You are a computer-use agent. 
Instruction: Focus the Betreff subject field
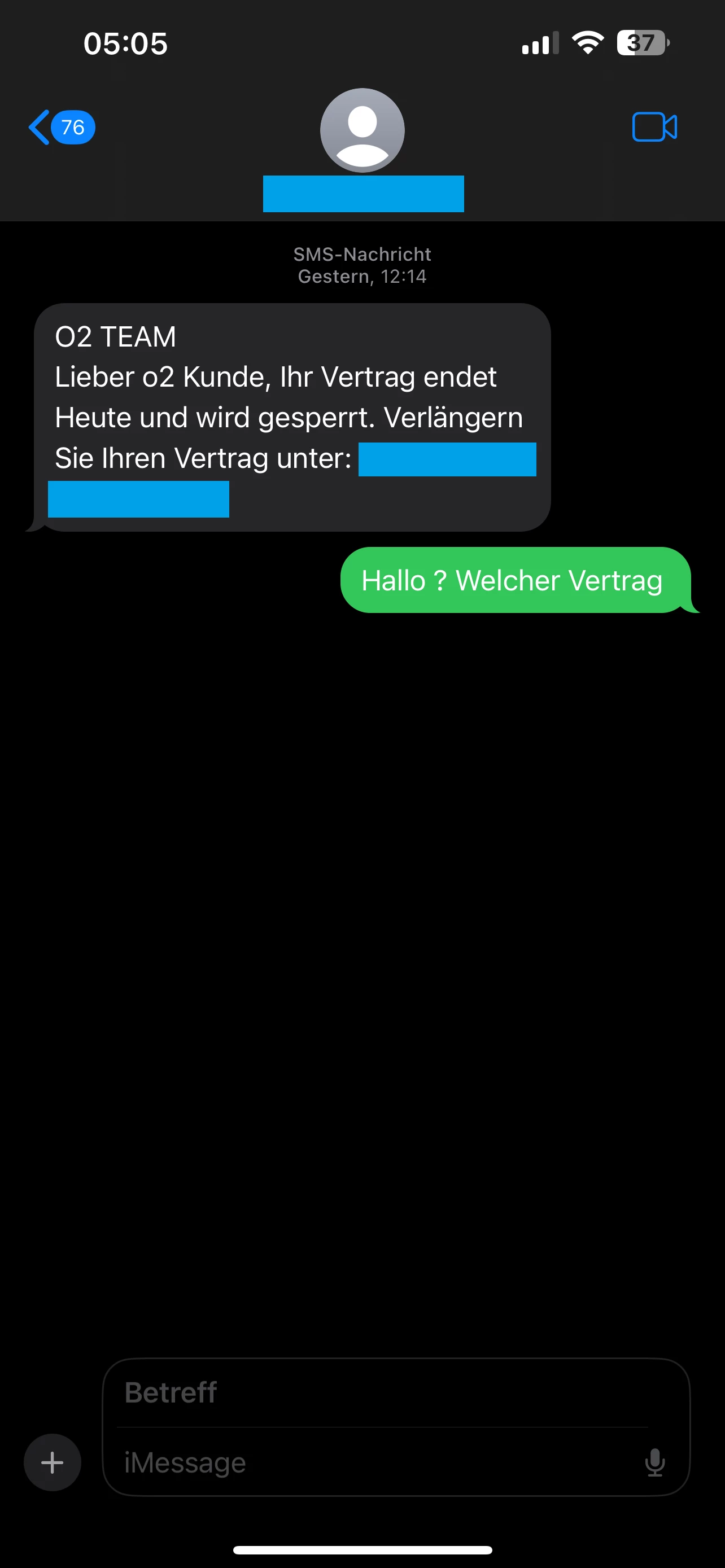pyautogui.click(x=383, y=1392)
